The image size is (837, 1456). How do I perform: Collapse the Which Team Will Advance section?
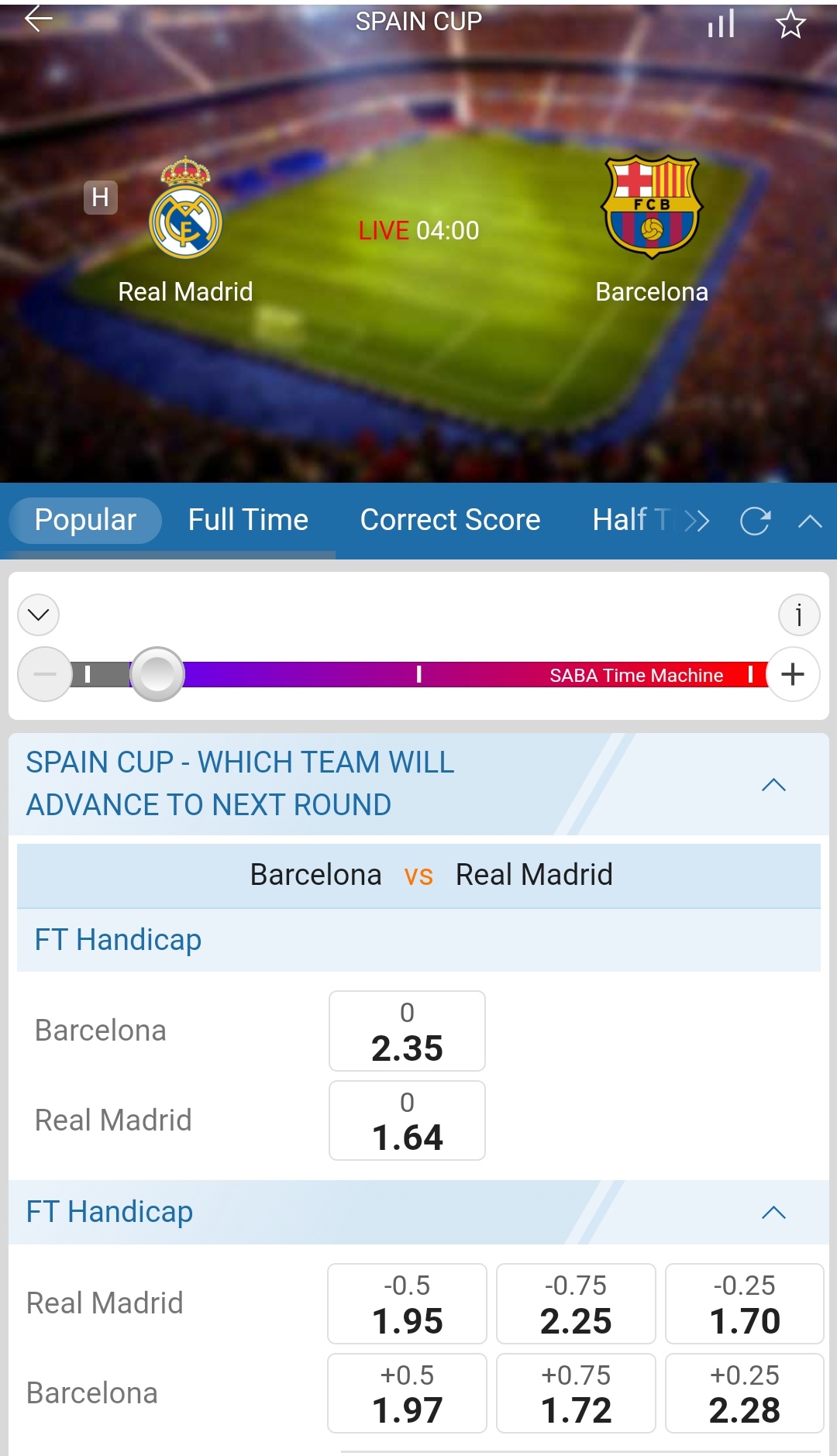pos(773,785)
